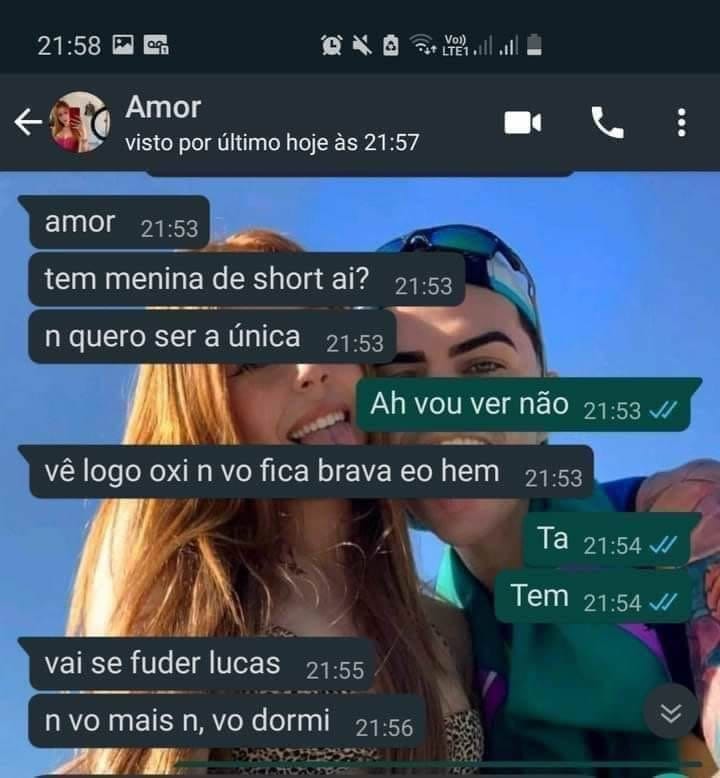Tap the scroll-to-bottom double chevron
The width and height of the screenshot is (720, 778).
(672, 713)
